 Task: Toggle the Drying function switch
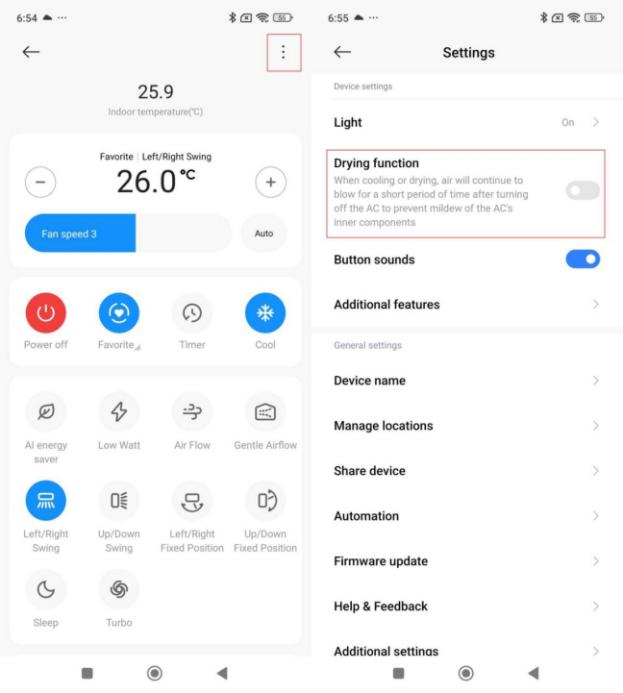(x=582, y=191)
